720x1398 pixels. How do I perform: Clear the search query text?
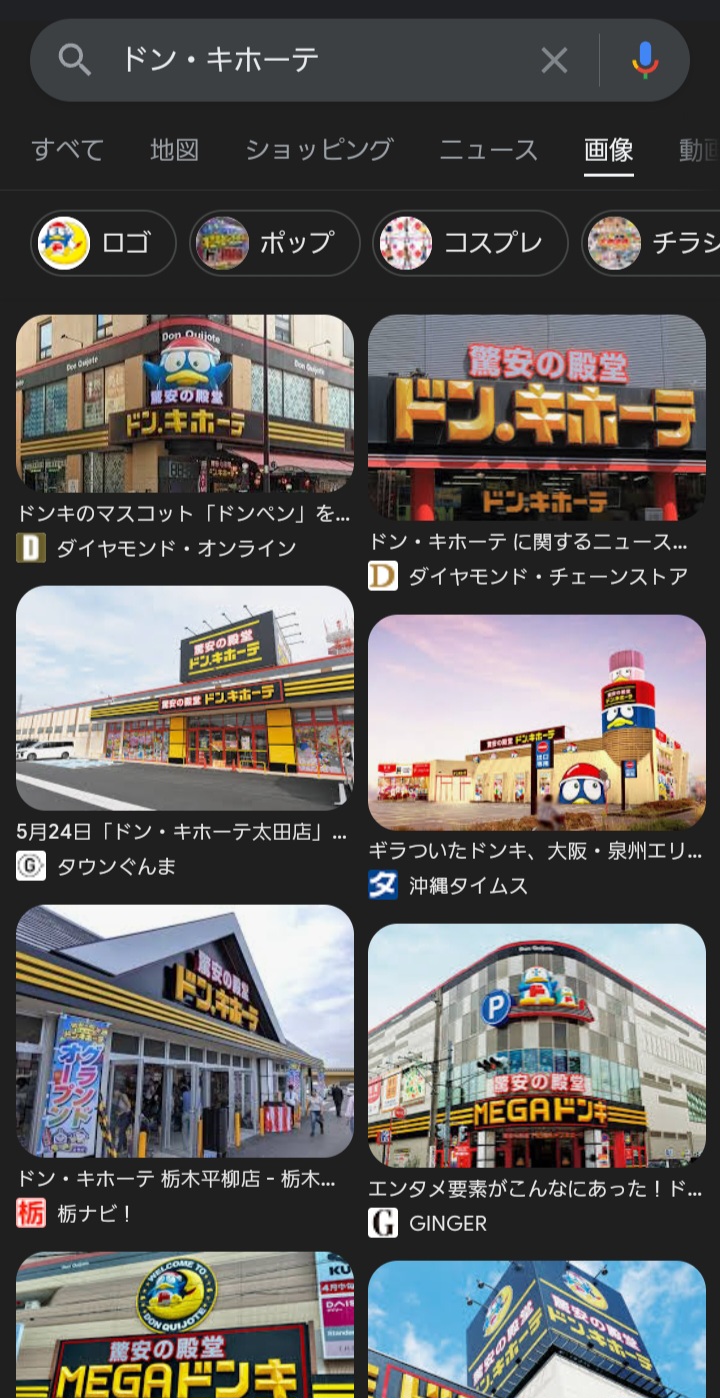pos(554,60)
